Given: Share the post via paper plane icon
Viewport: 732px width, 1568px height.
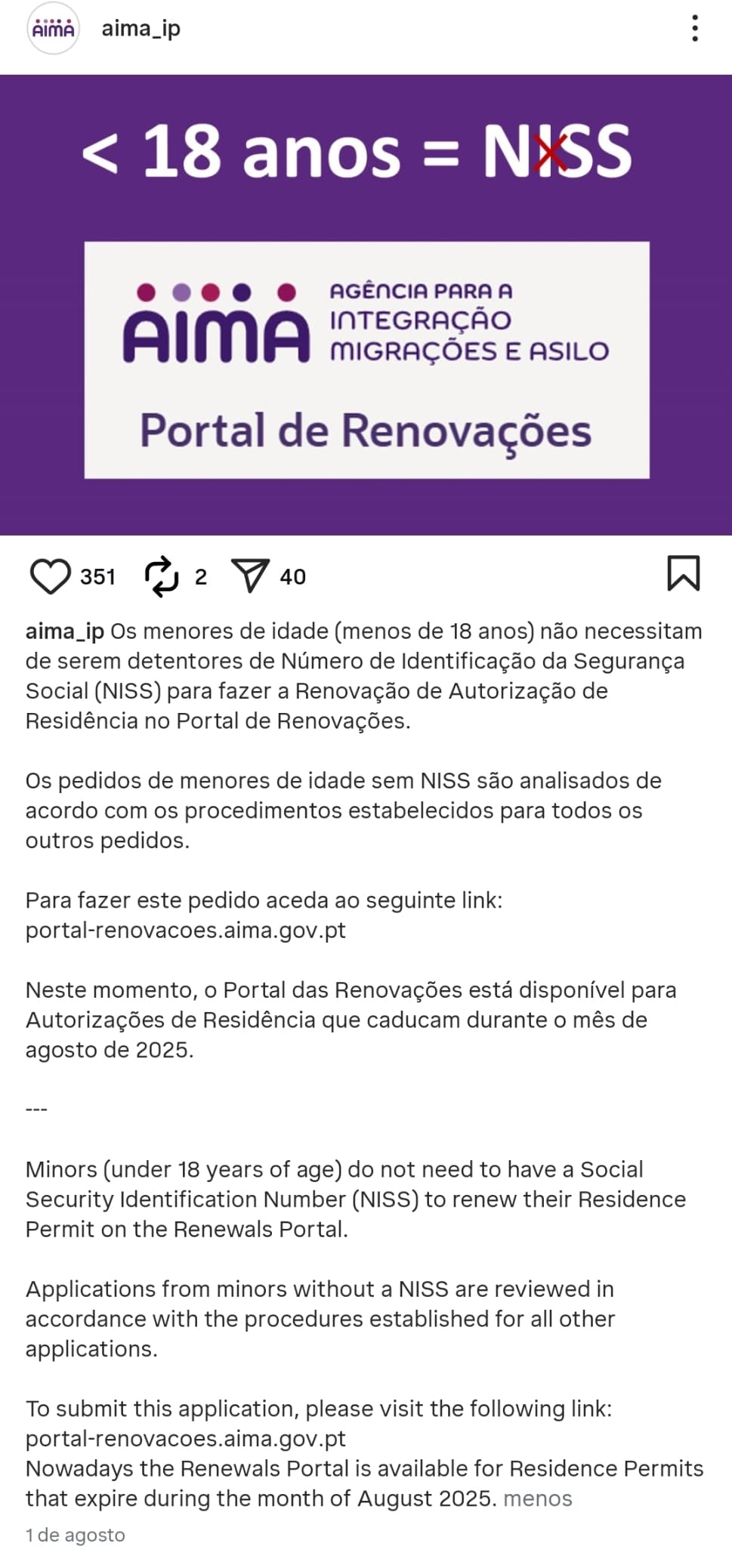Looking at the screenshot, I should [x=250, y=576].
